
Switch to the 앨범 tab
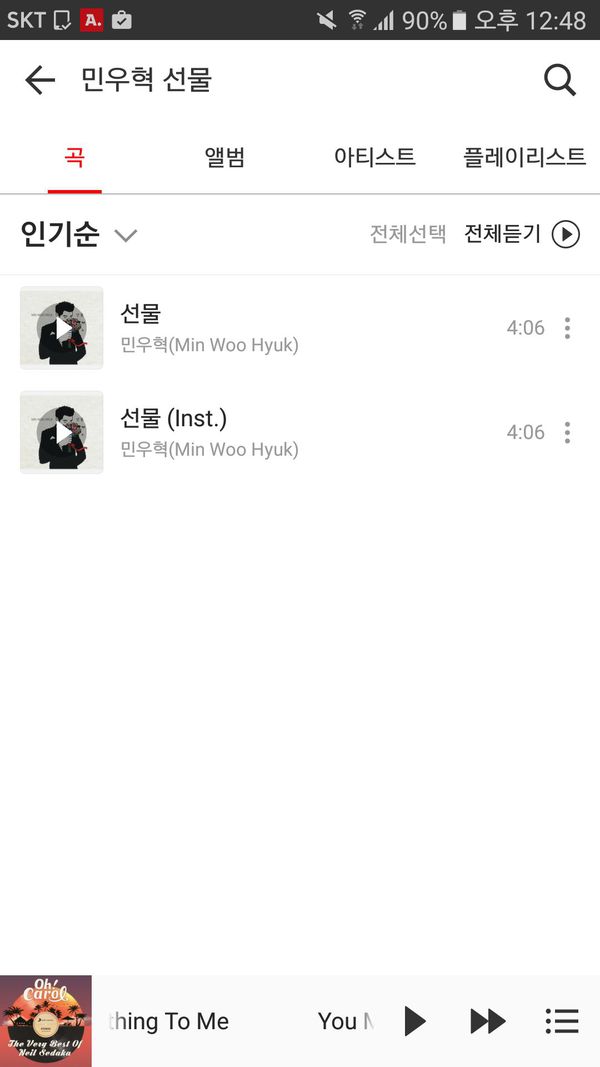pyautogui.click(x=224, y=157)
